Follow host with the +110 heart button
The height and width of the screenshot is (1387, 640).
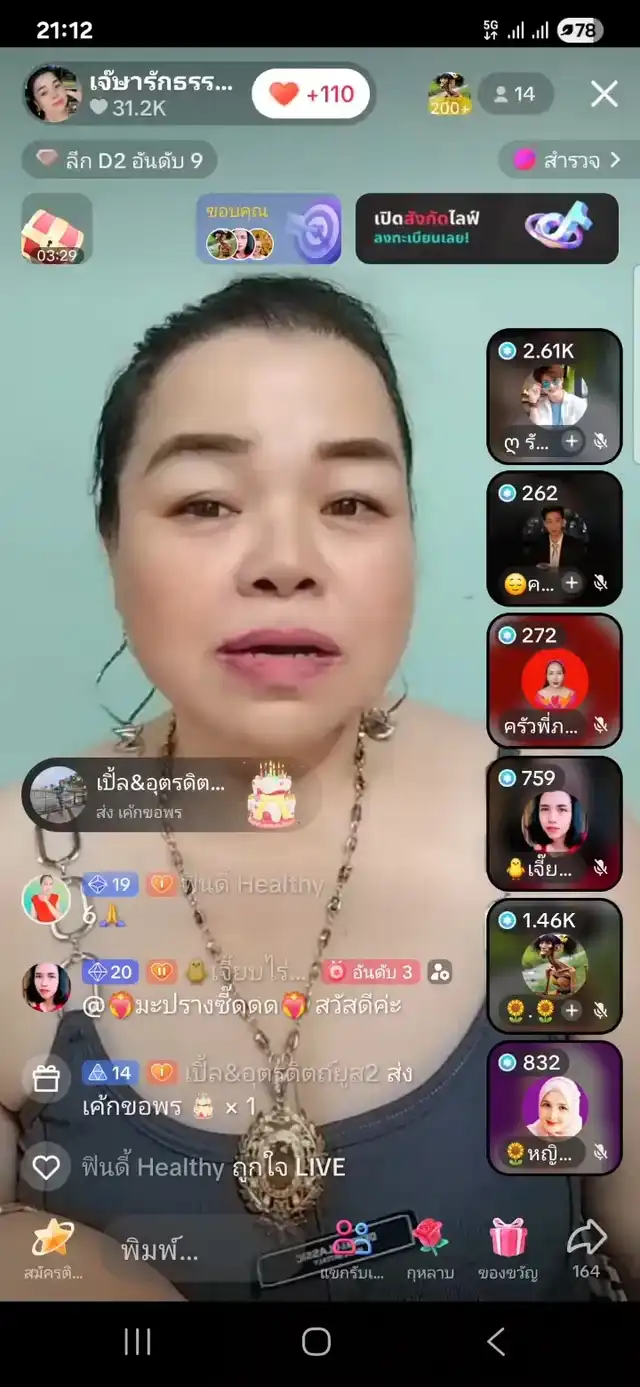(x=311, y=94)
